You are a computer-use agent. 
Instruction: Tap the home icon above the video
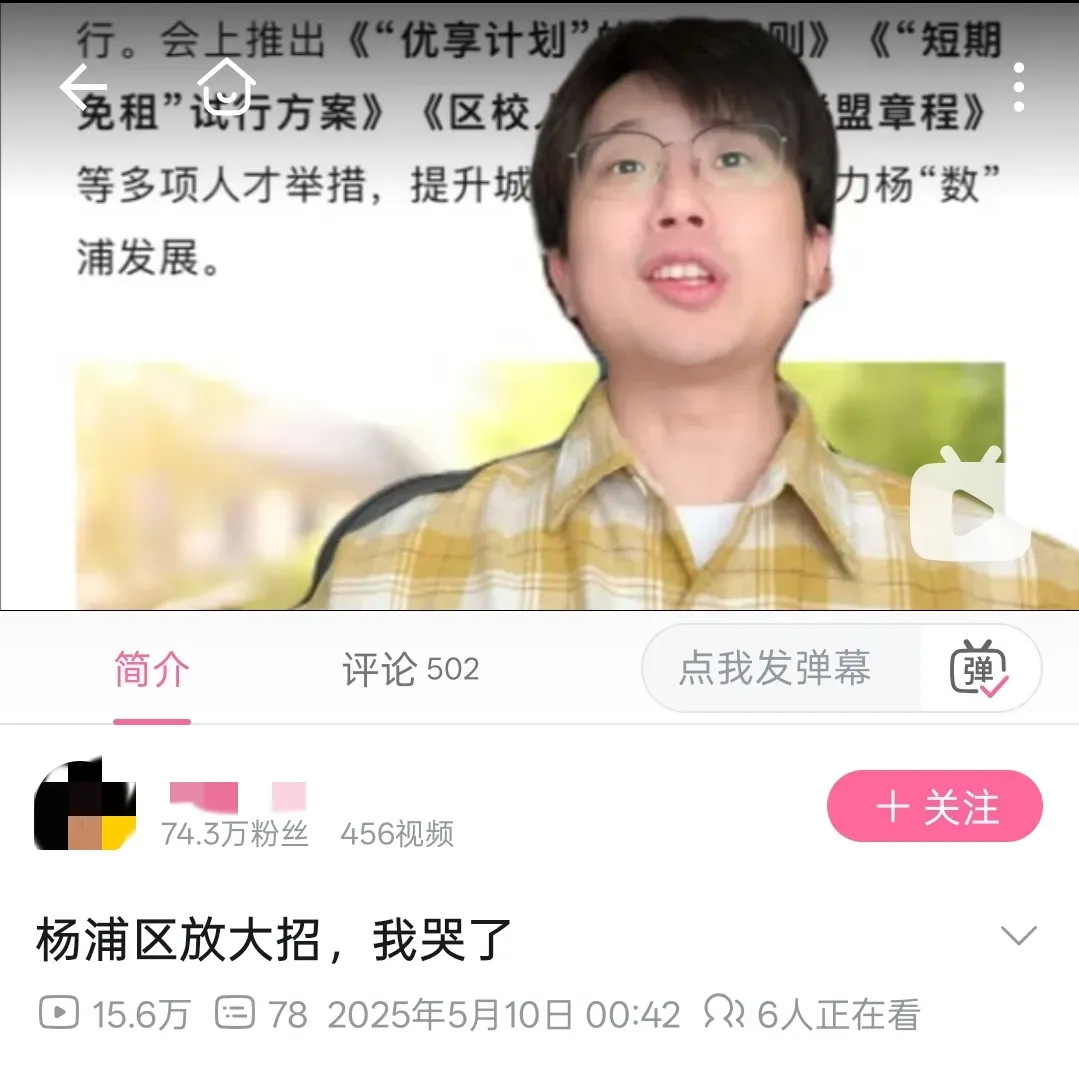point(226,87)
